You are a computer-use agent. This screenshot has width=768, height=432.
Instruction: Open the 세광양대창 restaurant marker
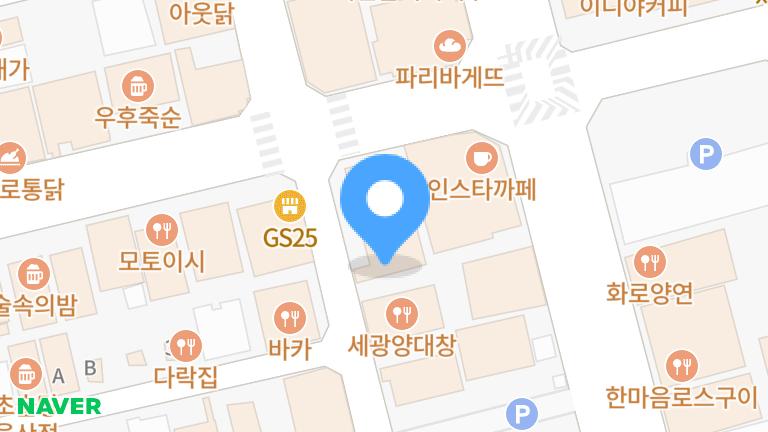[x=404, y=314]
